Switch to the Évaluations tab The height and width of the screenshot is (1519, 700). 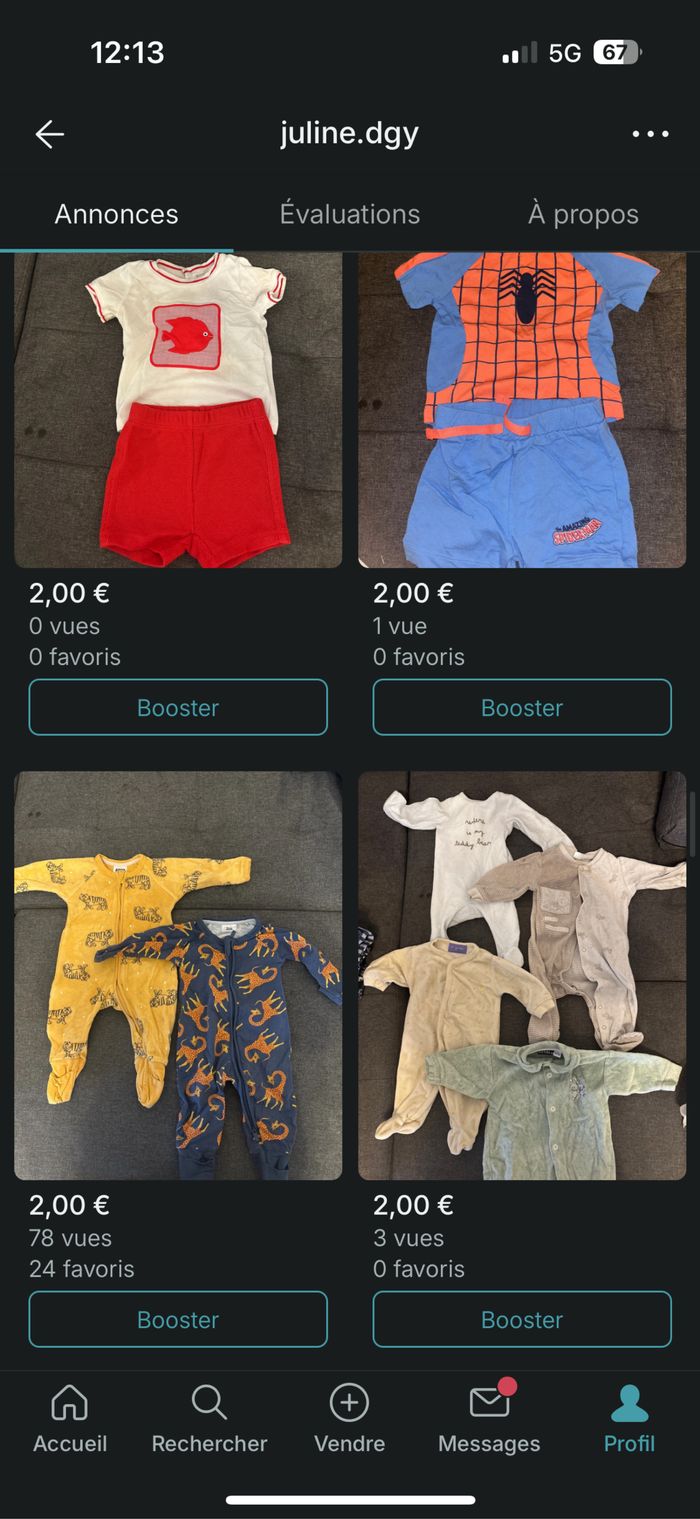point(349,214)
